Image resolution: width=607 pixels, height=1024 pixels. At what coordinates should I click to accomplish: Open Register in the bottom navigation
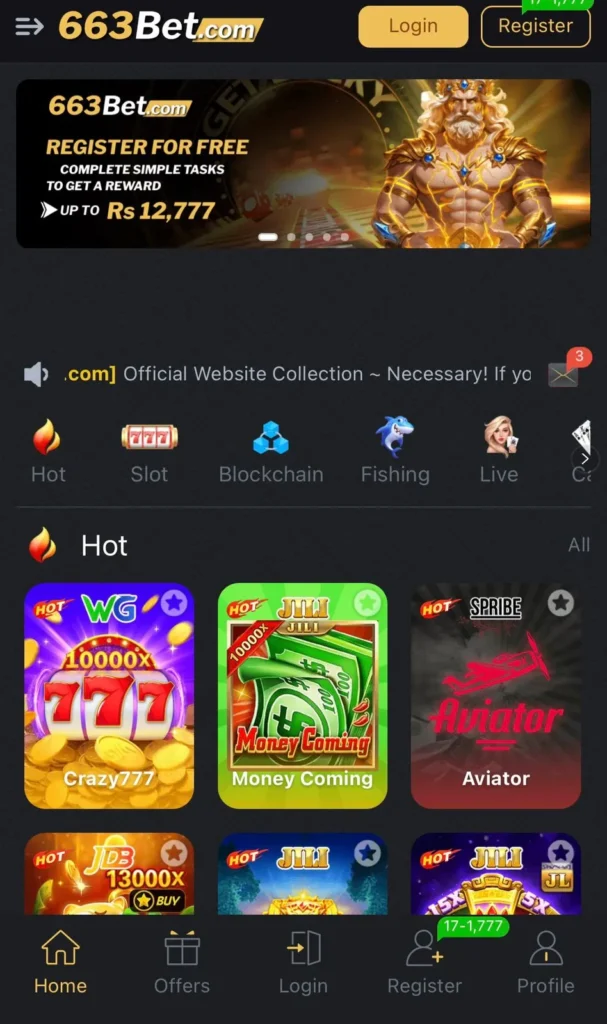(424, 963)
